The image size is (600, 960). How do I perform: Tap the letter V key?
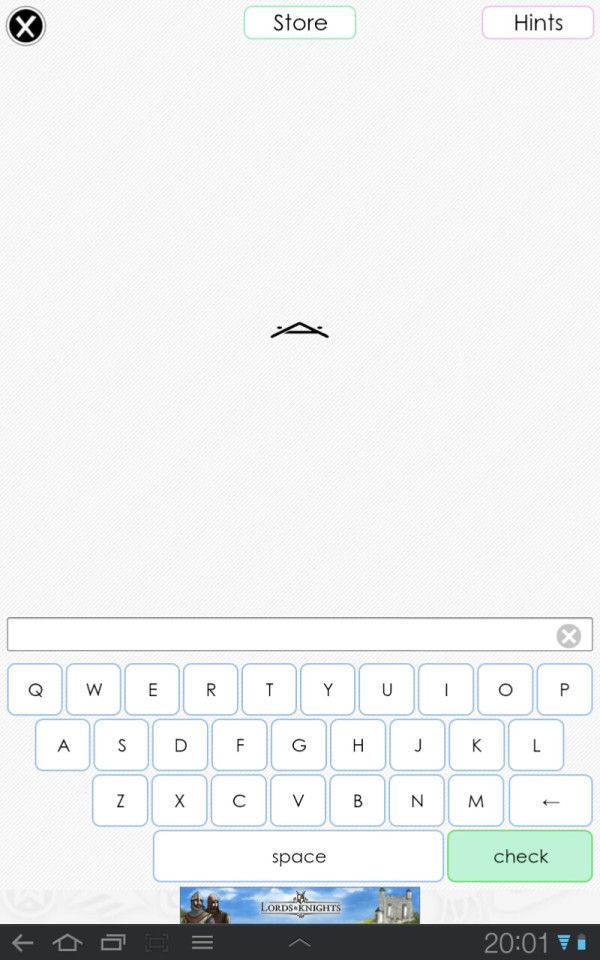pos(298,801)
